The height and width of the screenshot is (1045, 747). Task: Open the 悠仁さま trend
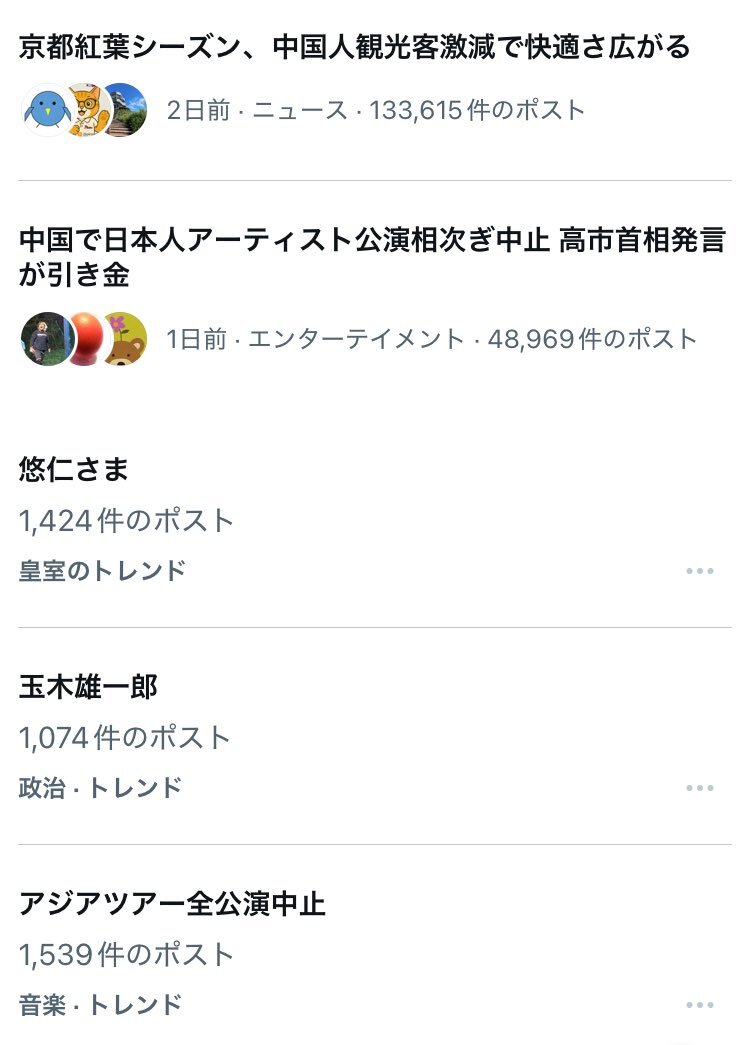74,469
